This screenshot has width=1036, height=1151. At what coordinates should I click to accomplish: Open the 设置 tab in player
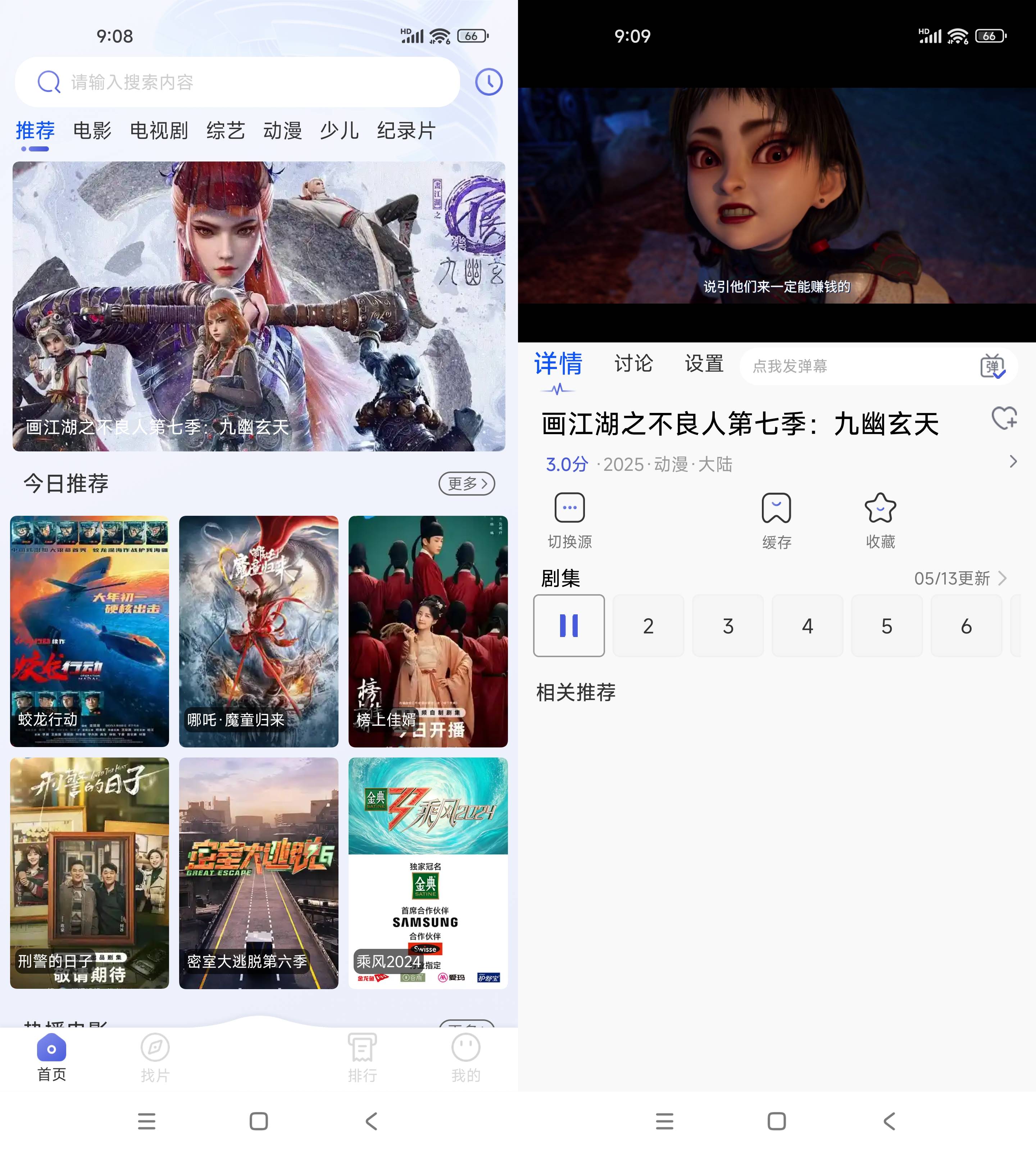pyautogui.click(x=704, y=363)
